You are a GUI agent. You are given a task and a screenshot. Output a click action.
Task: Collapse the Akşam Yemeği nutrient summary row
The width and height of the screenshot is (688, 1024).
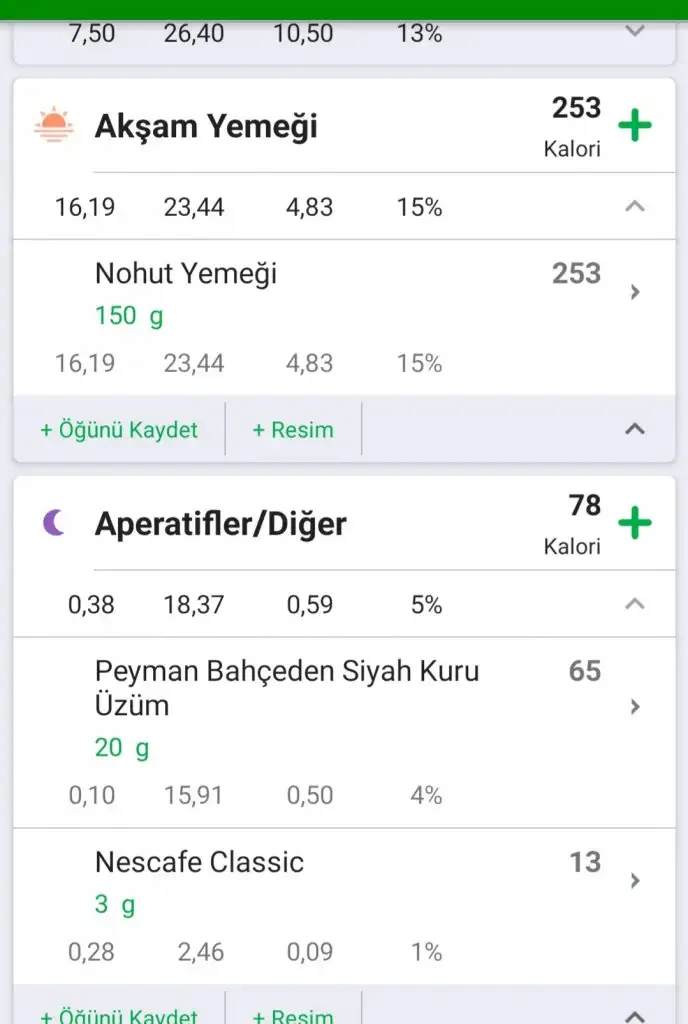(x=634, y=207)
